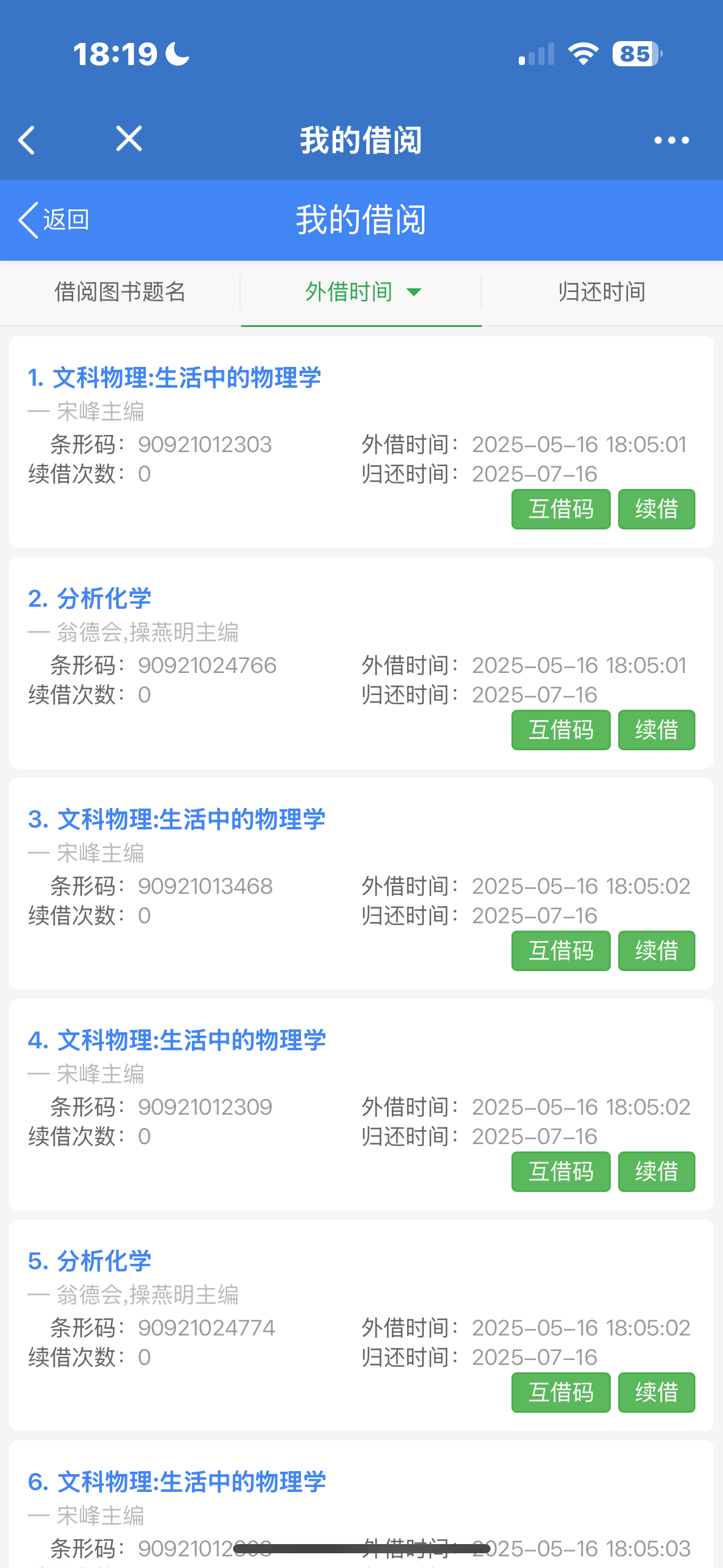Renew (续借) book with barcode 90921024766

[x=656, y=730]
